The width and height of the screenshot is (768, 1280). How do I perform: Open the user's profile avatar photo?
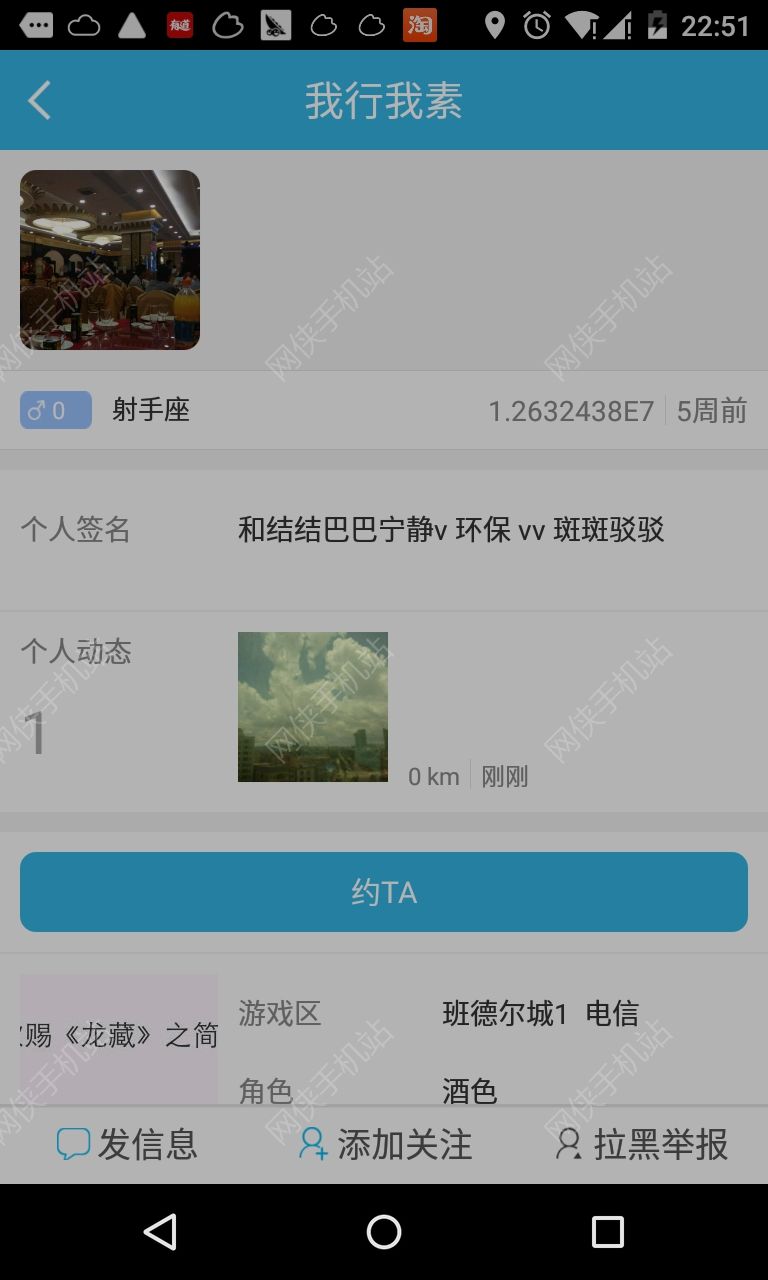click(x=110, y=260)
